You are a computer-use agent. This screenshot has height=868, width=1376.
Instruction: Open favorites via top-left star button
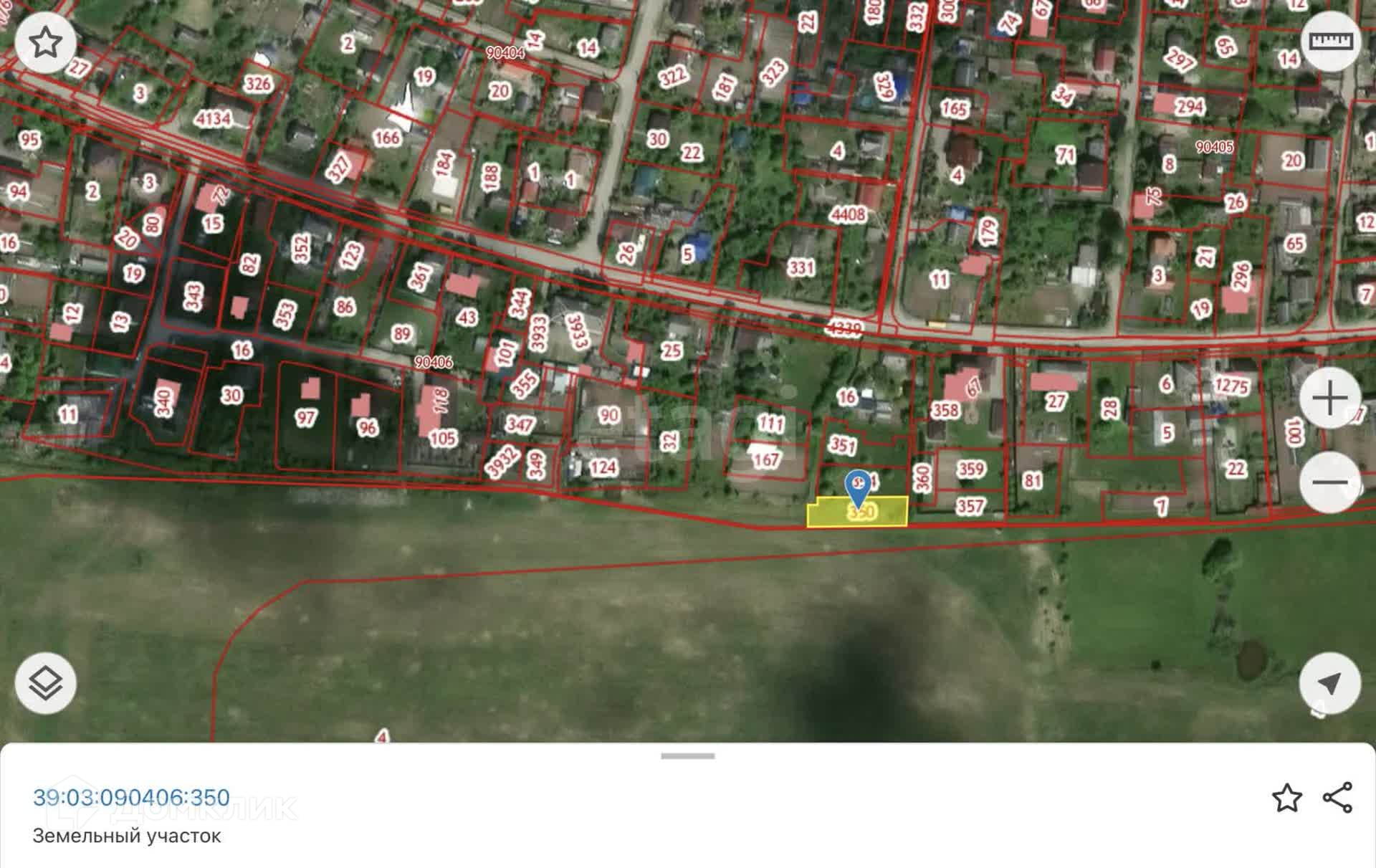[46, 42]
